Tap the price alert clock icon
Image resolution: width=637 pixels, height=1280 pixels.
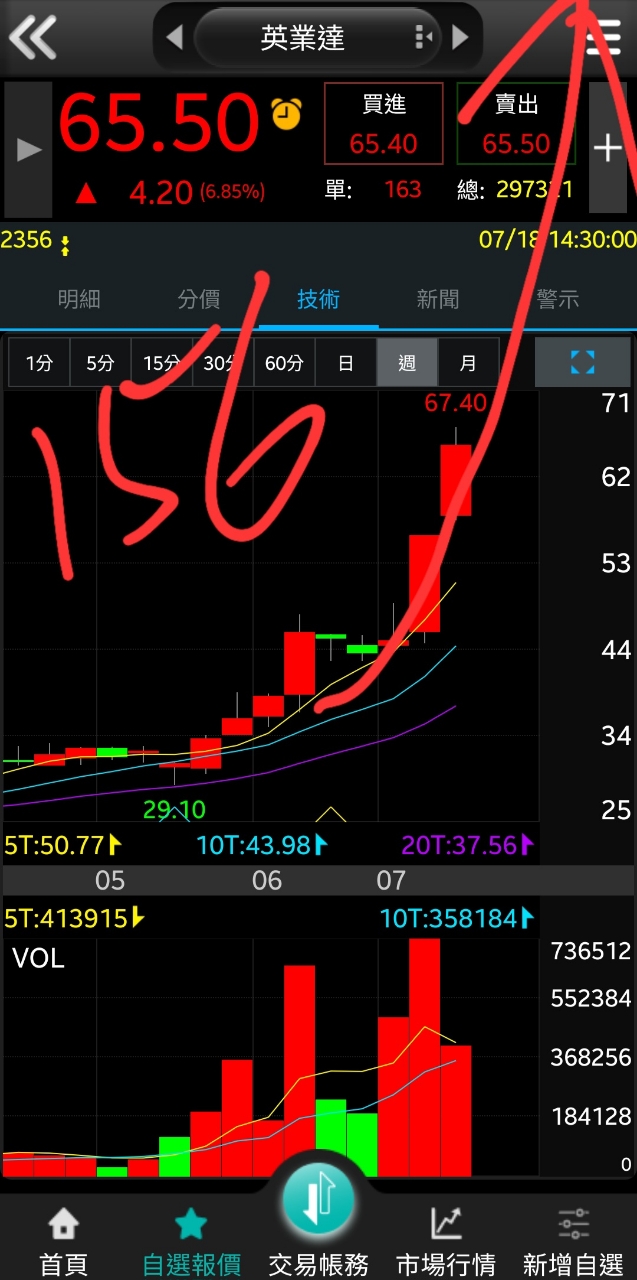pyautogui.click(x=286, y=113)
